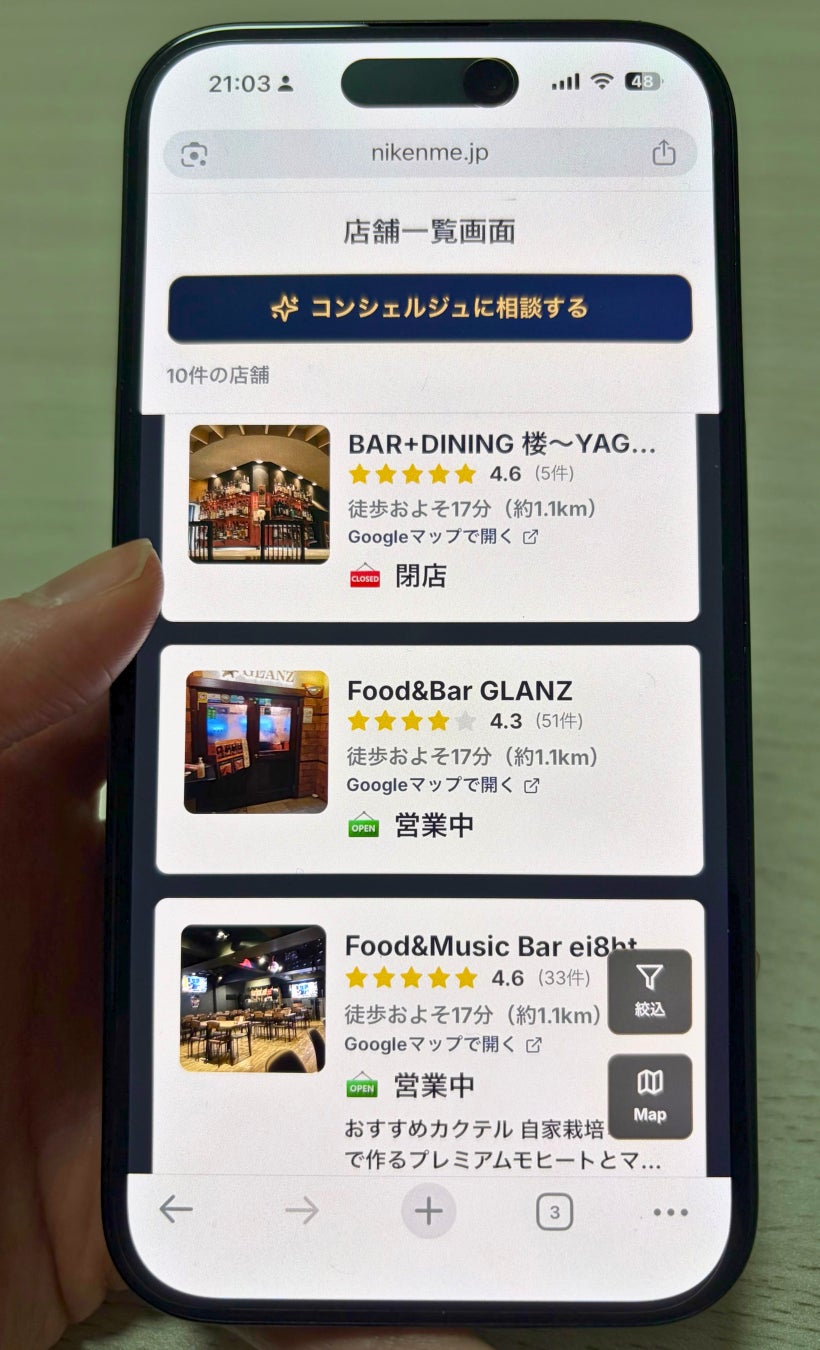Show the open tabs switcher
The image size is (820, 1350).
555,1213
